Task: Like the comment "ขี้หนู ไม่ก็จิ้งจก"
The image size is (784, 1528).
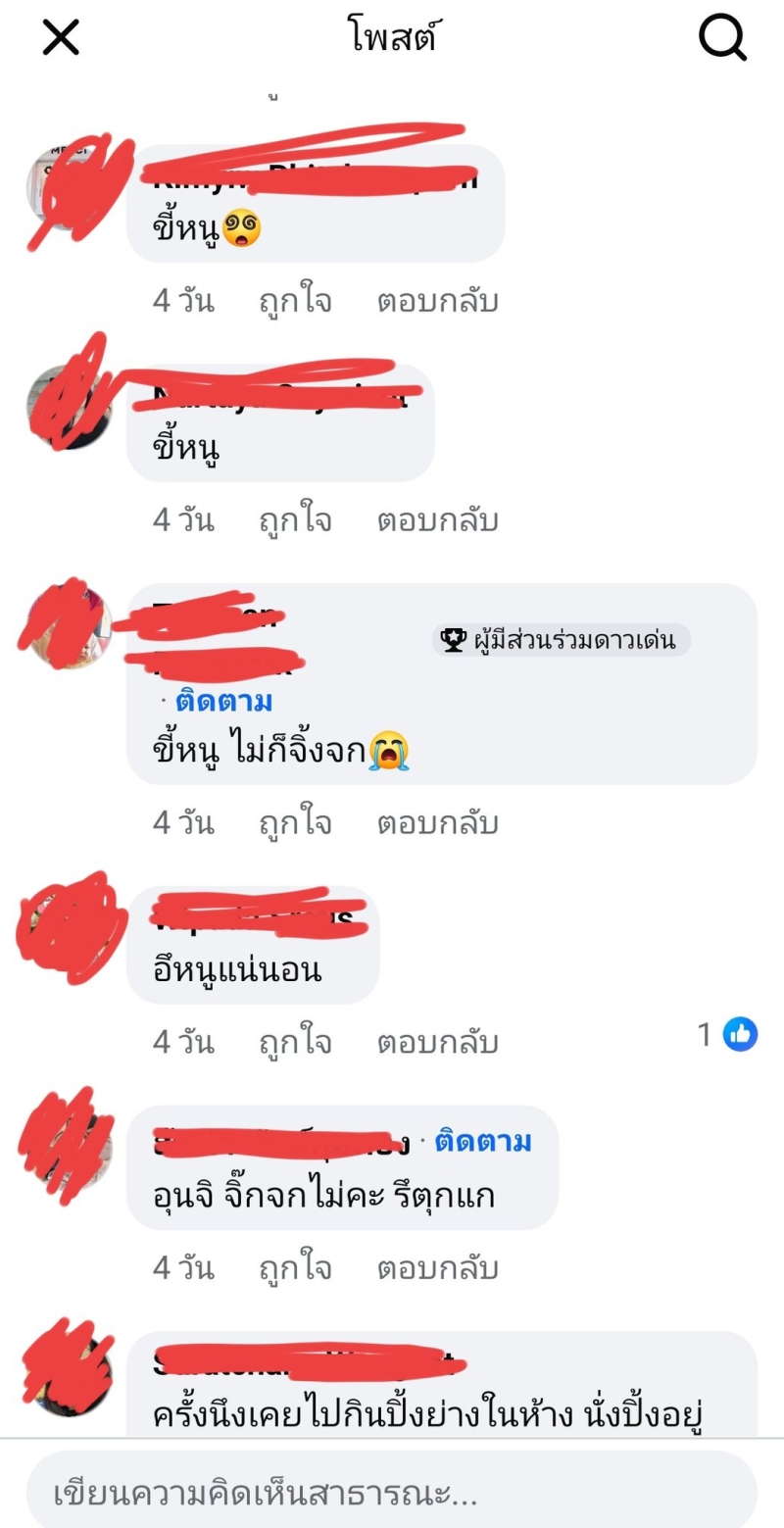Action: pyautogui.click(x=295, y=822)
